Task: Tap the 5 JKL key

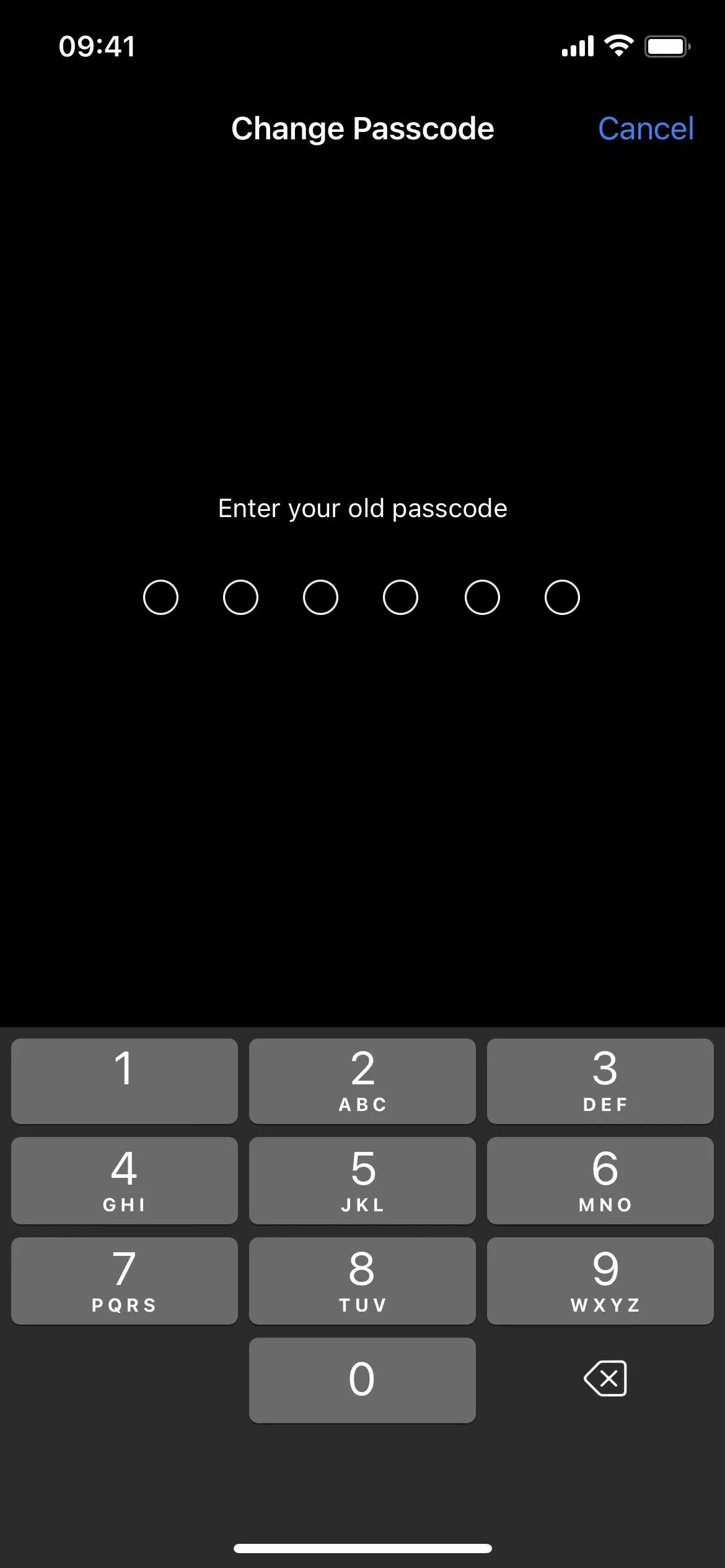Action: (x=362, y=1180)
